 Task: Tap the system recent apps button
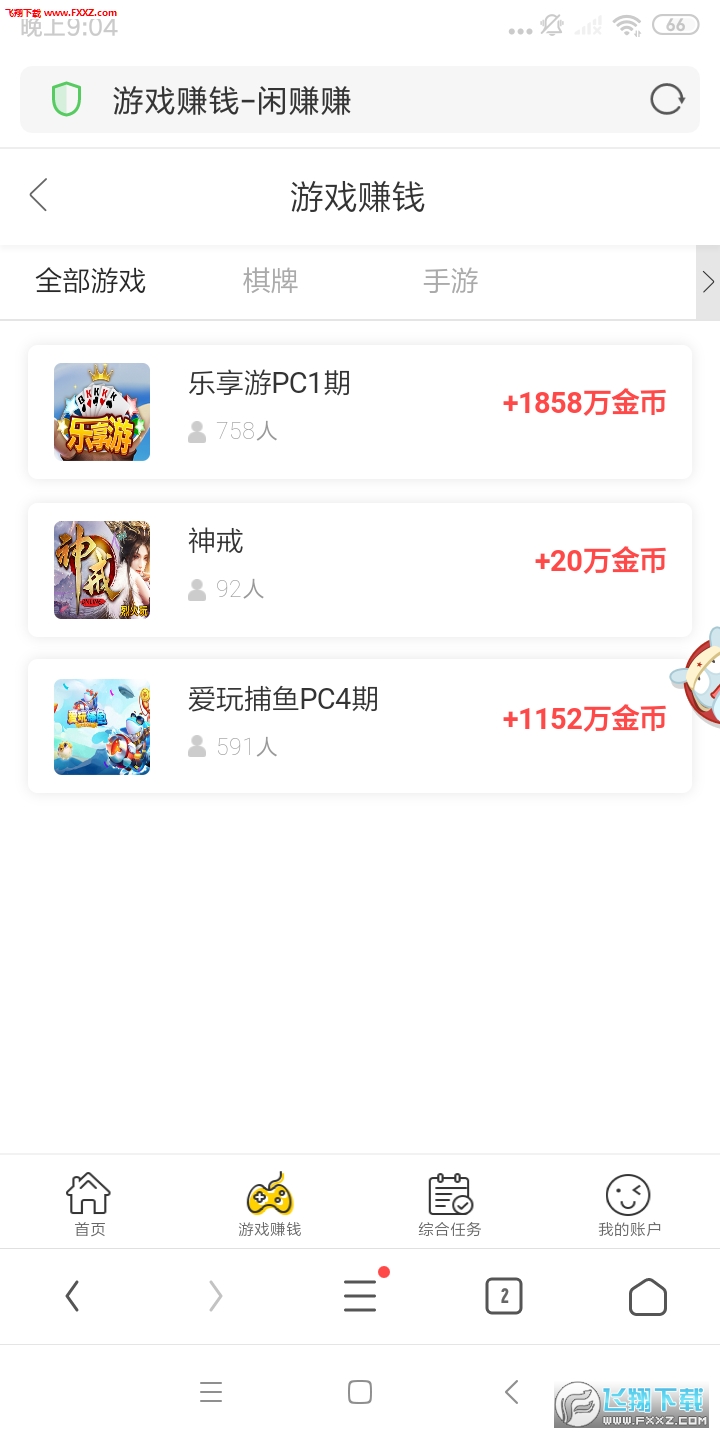210,1392
